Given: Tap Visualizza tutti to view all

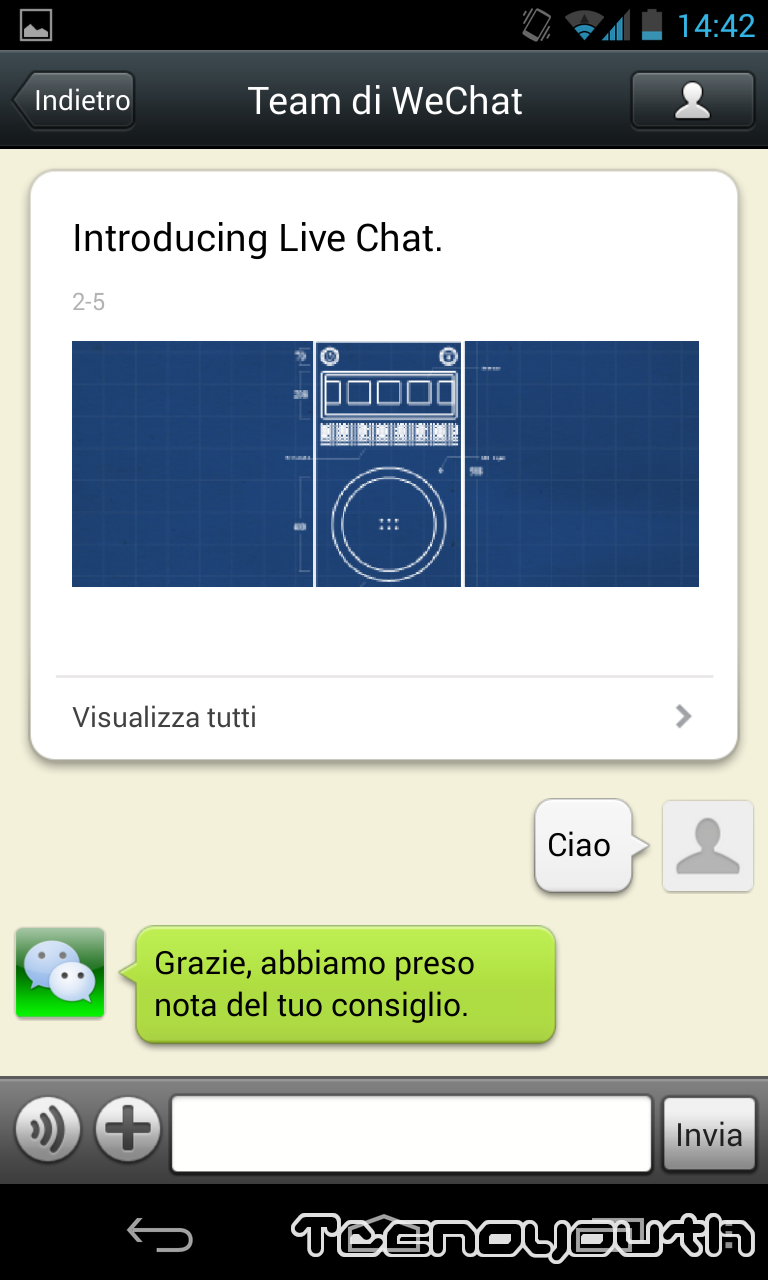Looking at the screenshot, I should coord(385,717).
